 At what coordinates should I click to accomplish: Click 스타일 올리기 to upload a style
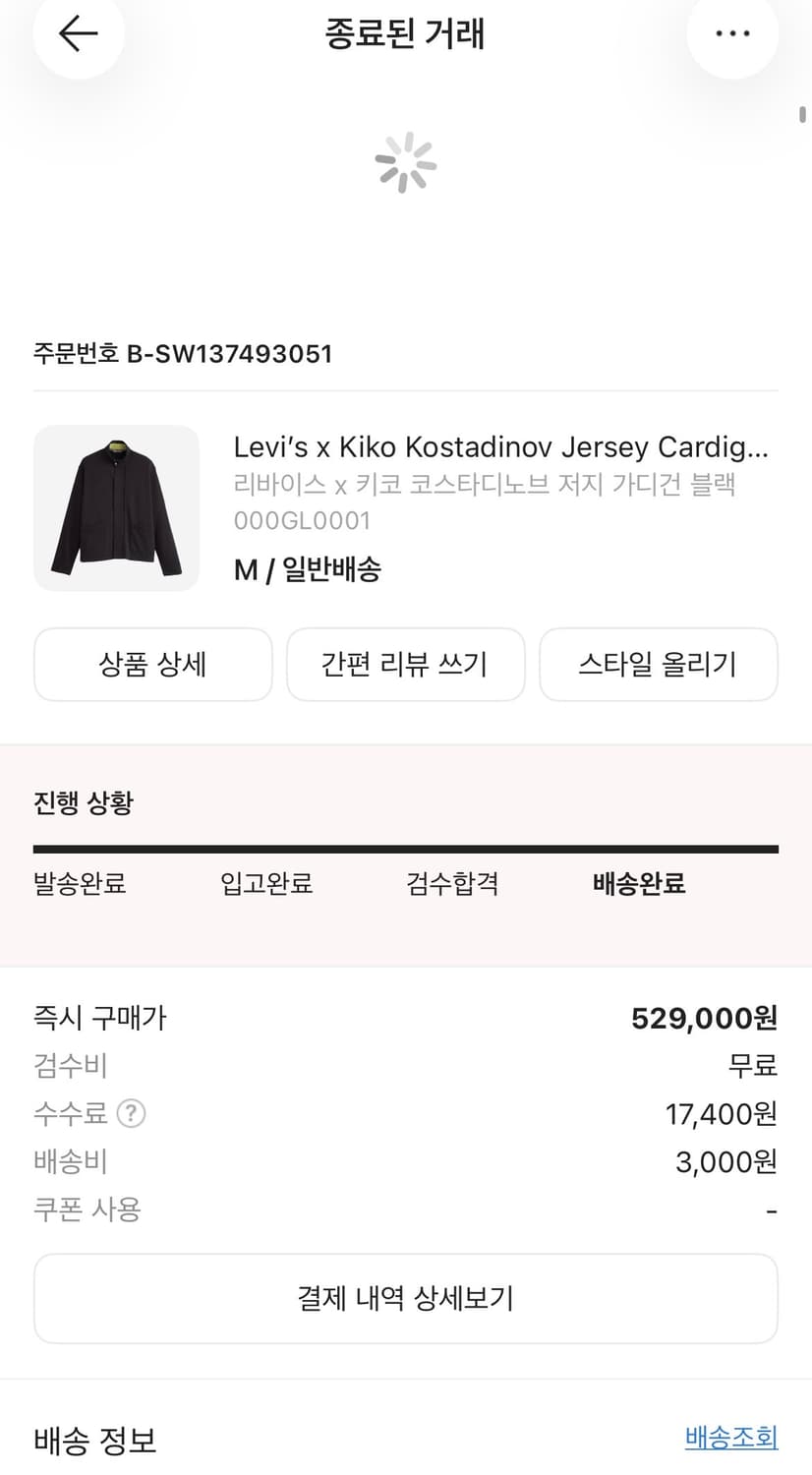pyautogui.click(x=658, y=664)
